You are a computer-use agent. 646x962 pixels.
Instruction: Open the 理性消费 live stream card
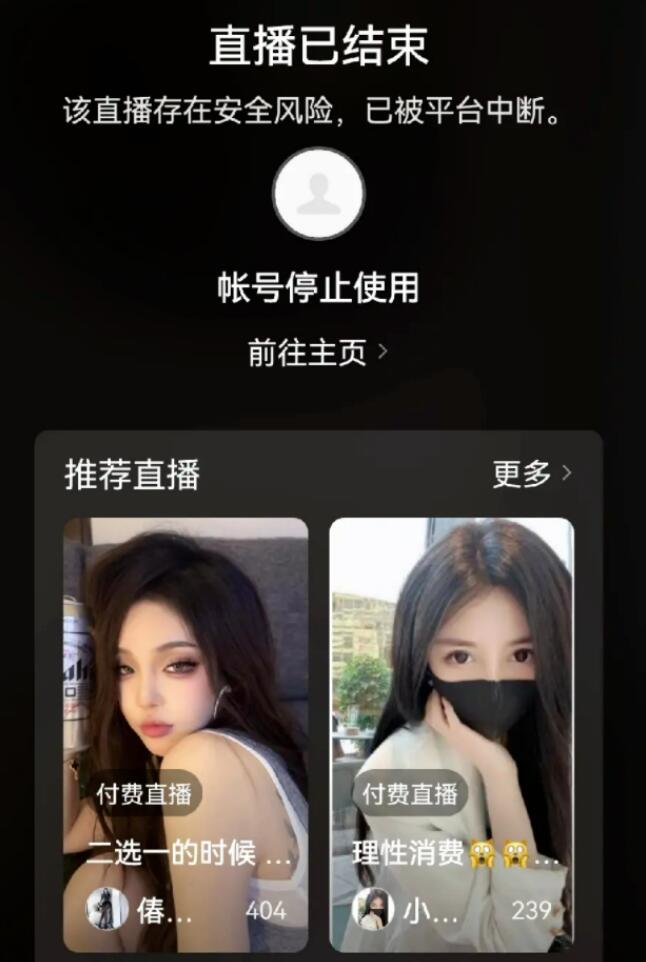452,734
